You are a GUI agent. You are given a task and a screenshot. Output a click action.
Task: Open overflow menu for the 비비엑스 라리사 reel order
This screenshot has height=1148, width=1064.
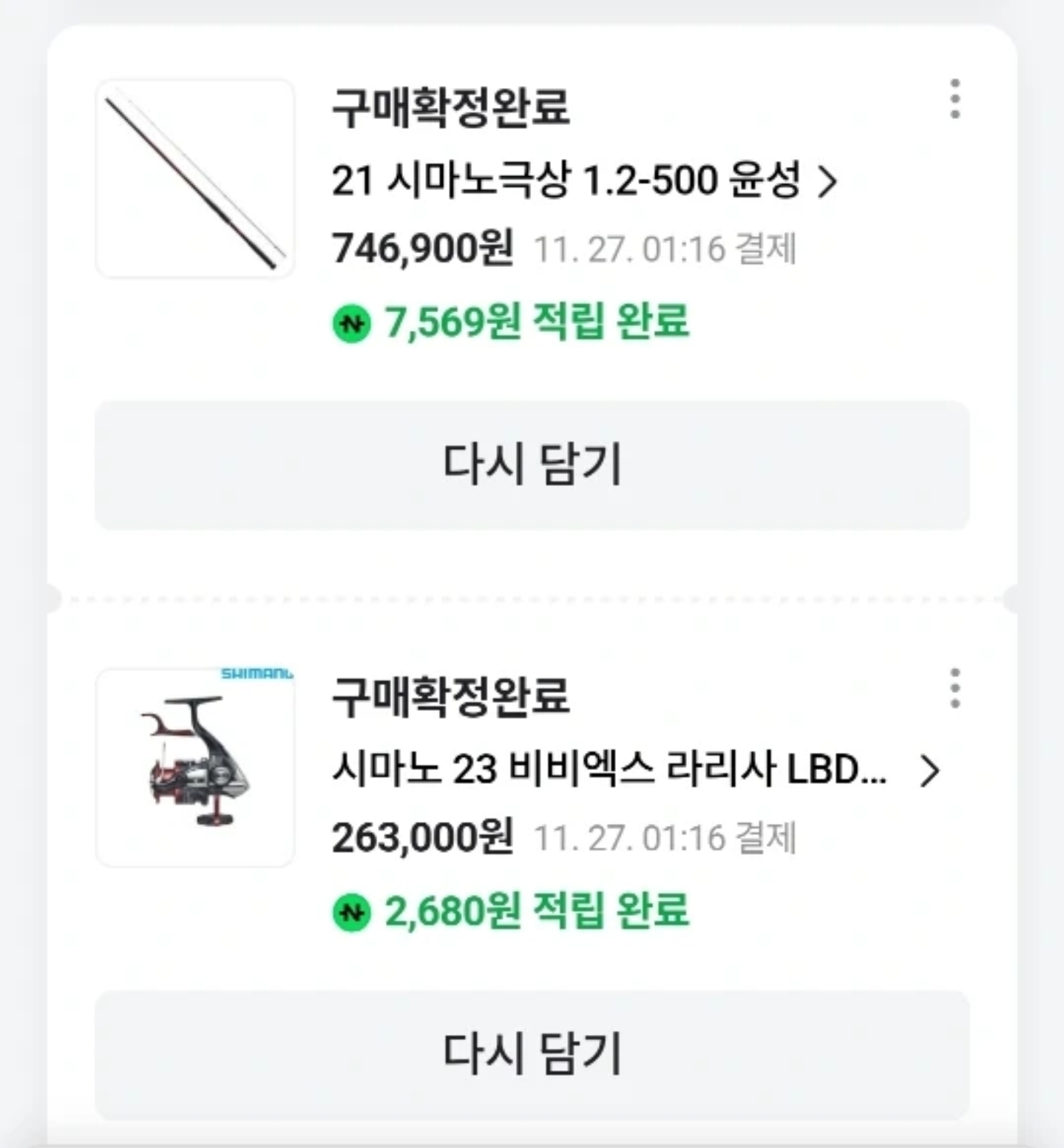point(955,689)
